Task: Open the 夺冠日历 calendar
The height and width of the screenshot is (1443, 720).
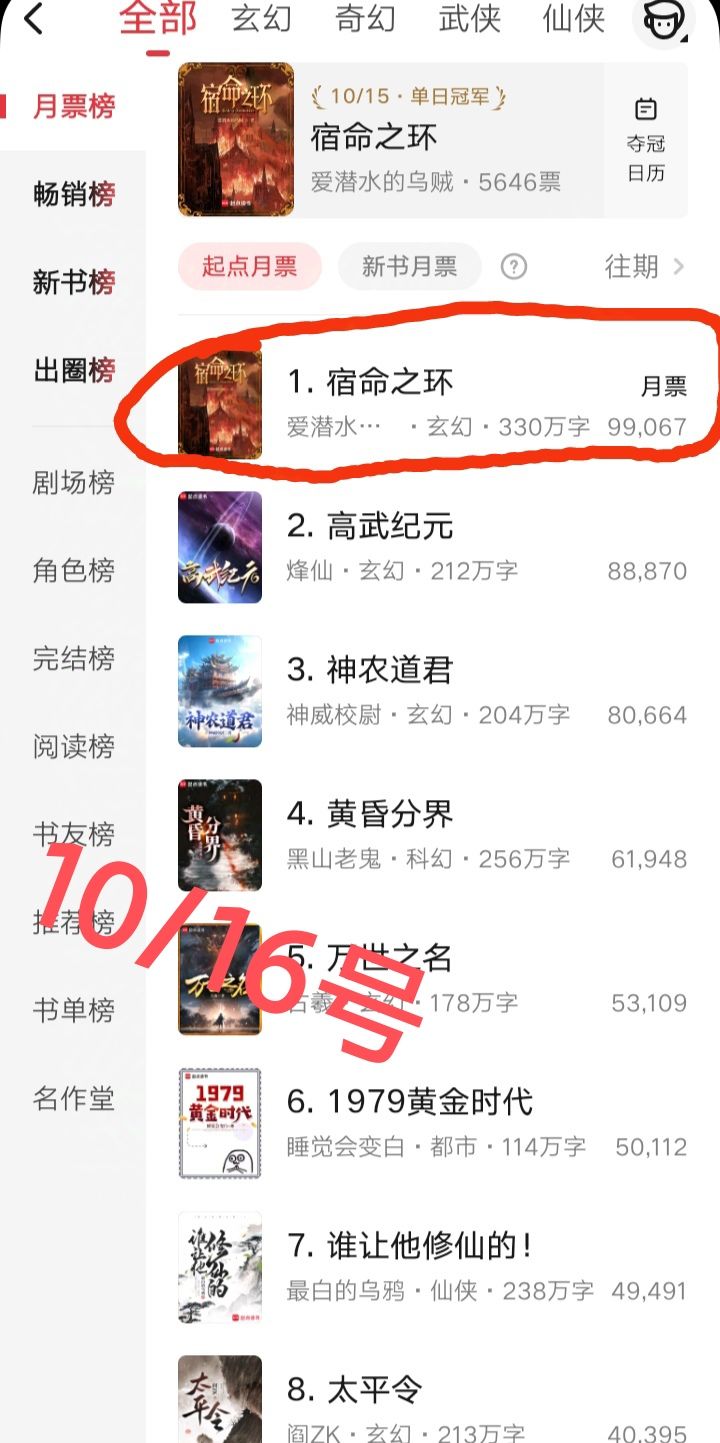Action: (x=646, y=140)
